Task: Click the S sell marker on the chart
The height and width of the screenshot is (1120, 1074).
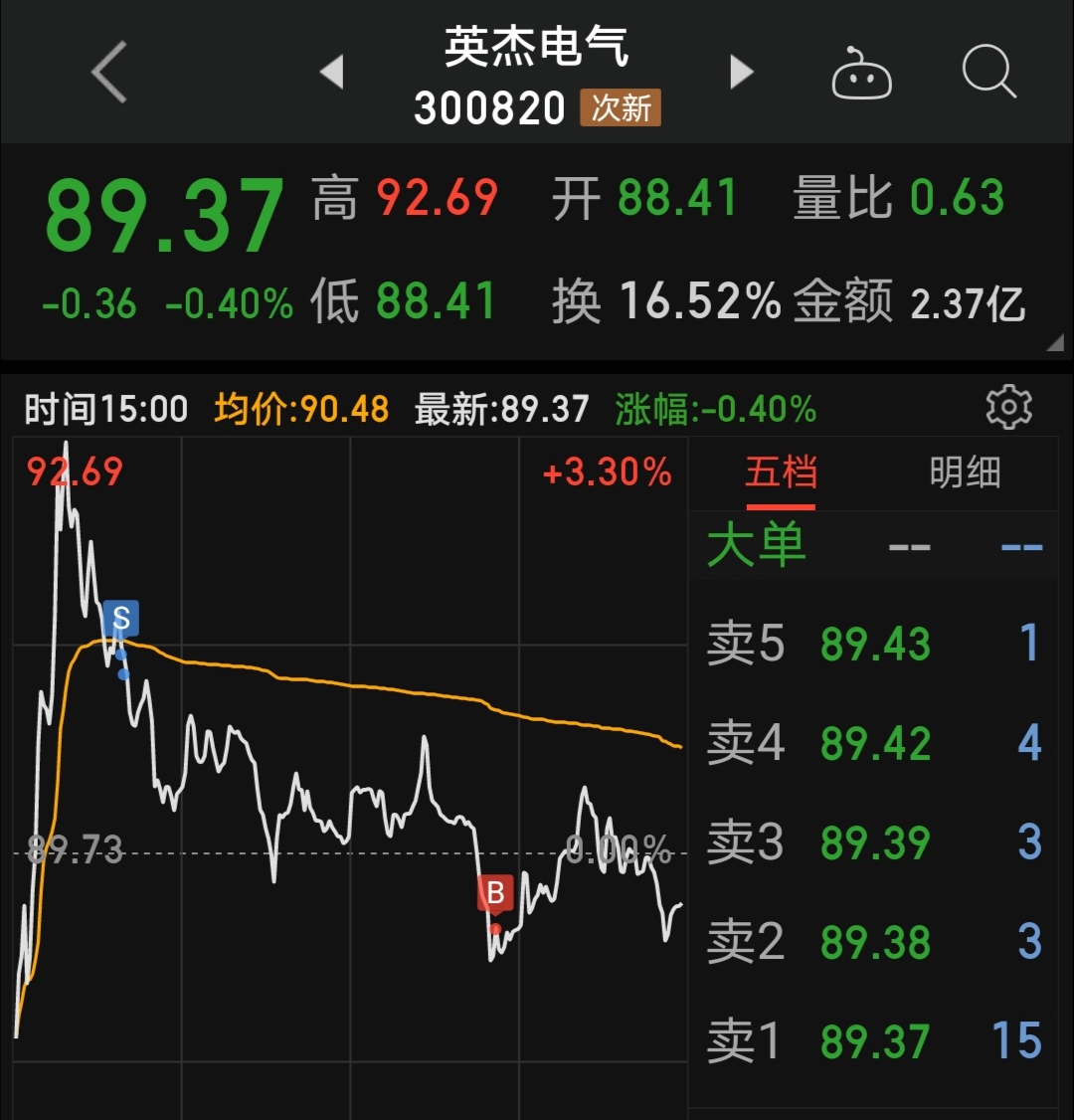Action: coord(119,617)
